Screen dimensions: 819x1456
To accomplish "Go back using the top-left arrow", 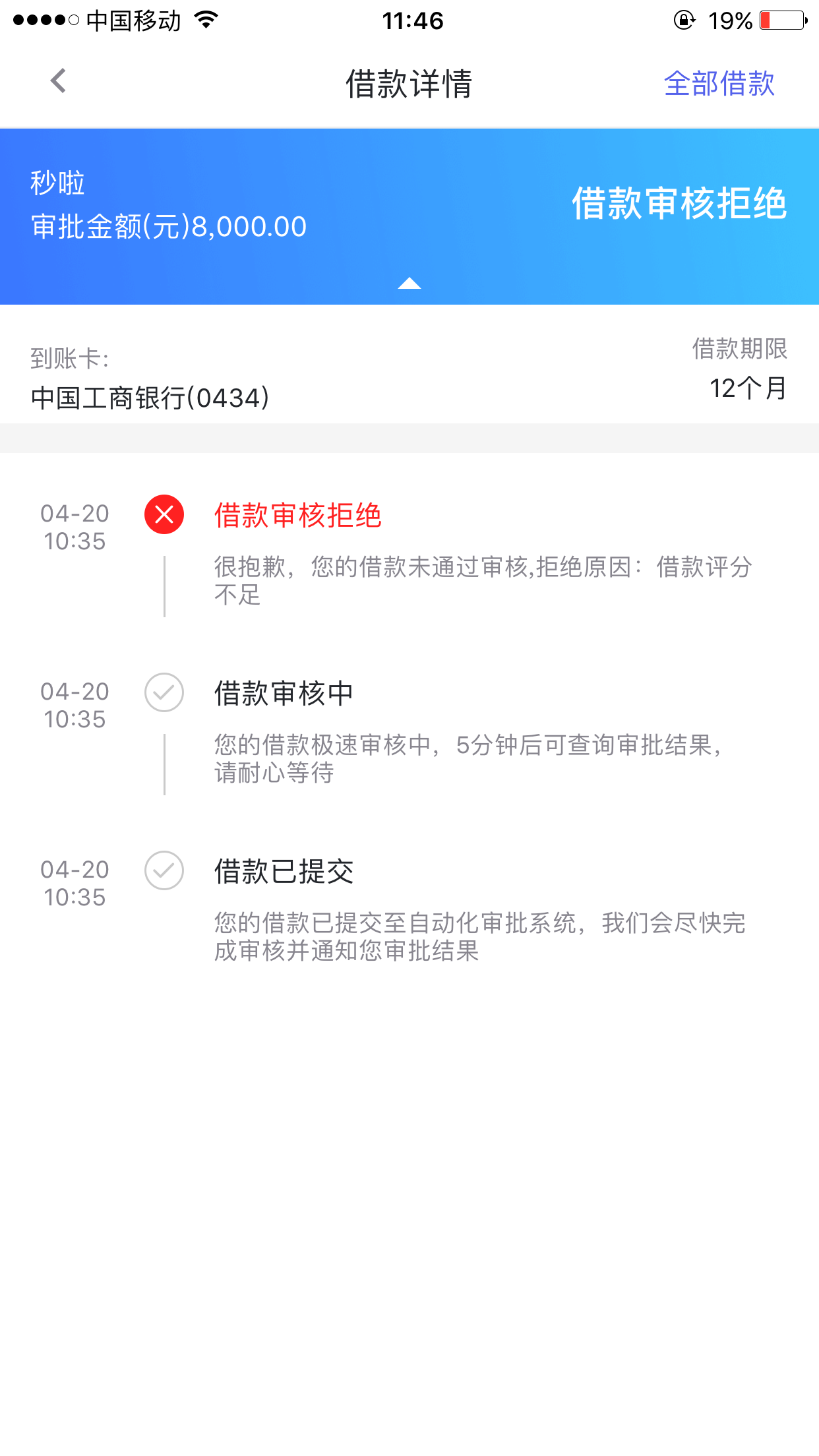I will pos(59,81).
